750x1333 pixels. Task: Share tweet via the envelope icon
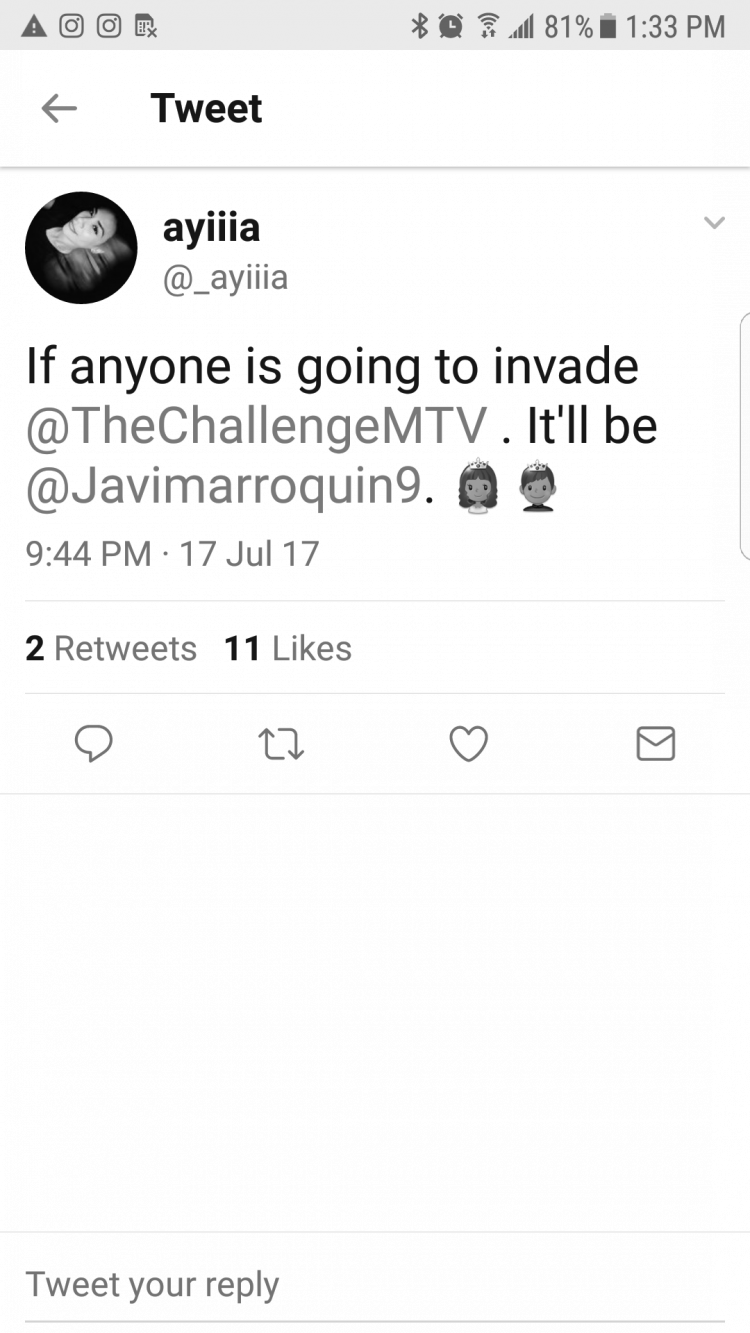[656, 744]
